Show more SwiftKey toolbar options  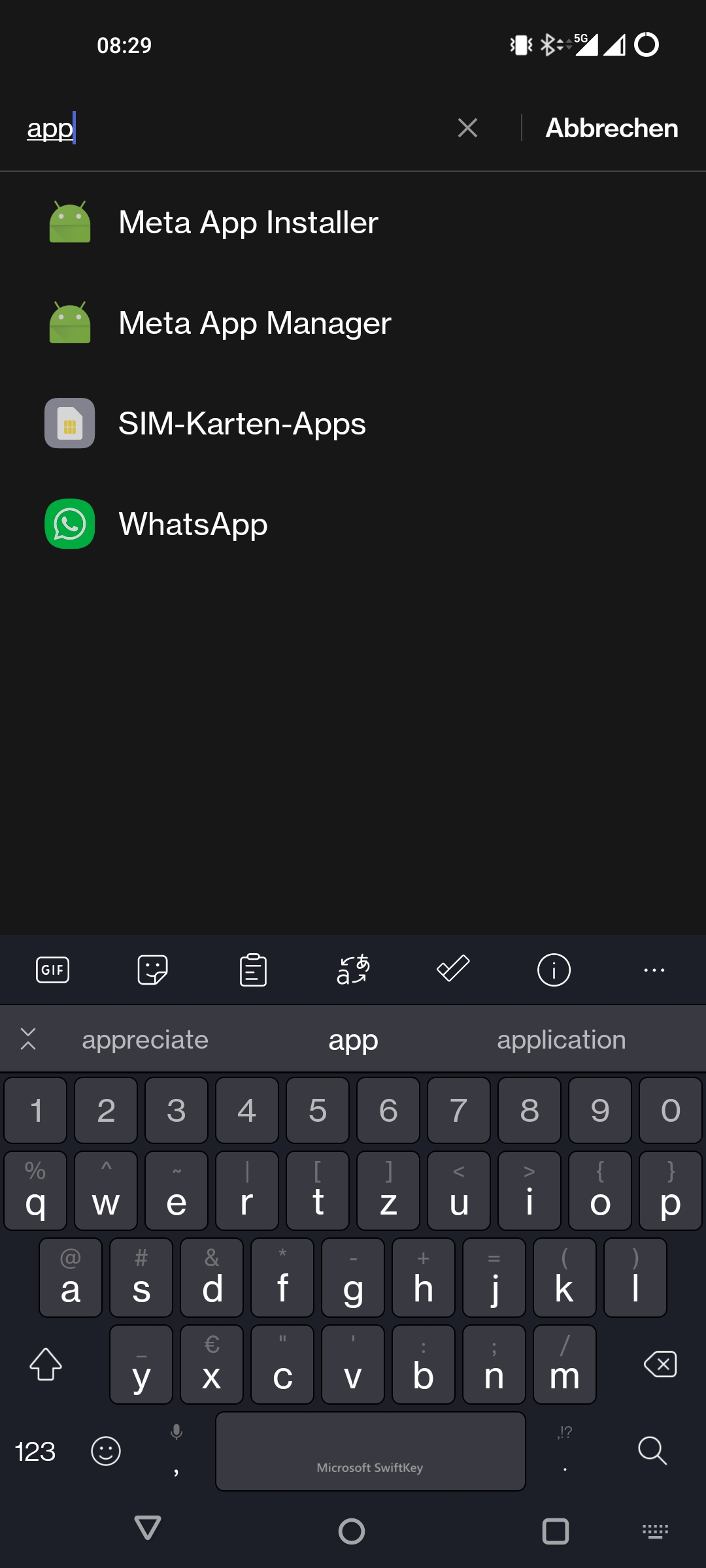(654, 970)
